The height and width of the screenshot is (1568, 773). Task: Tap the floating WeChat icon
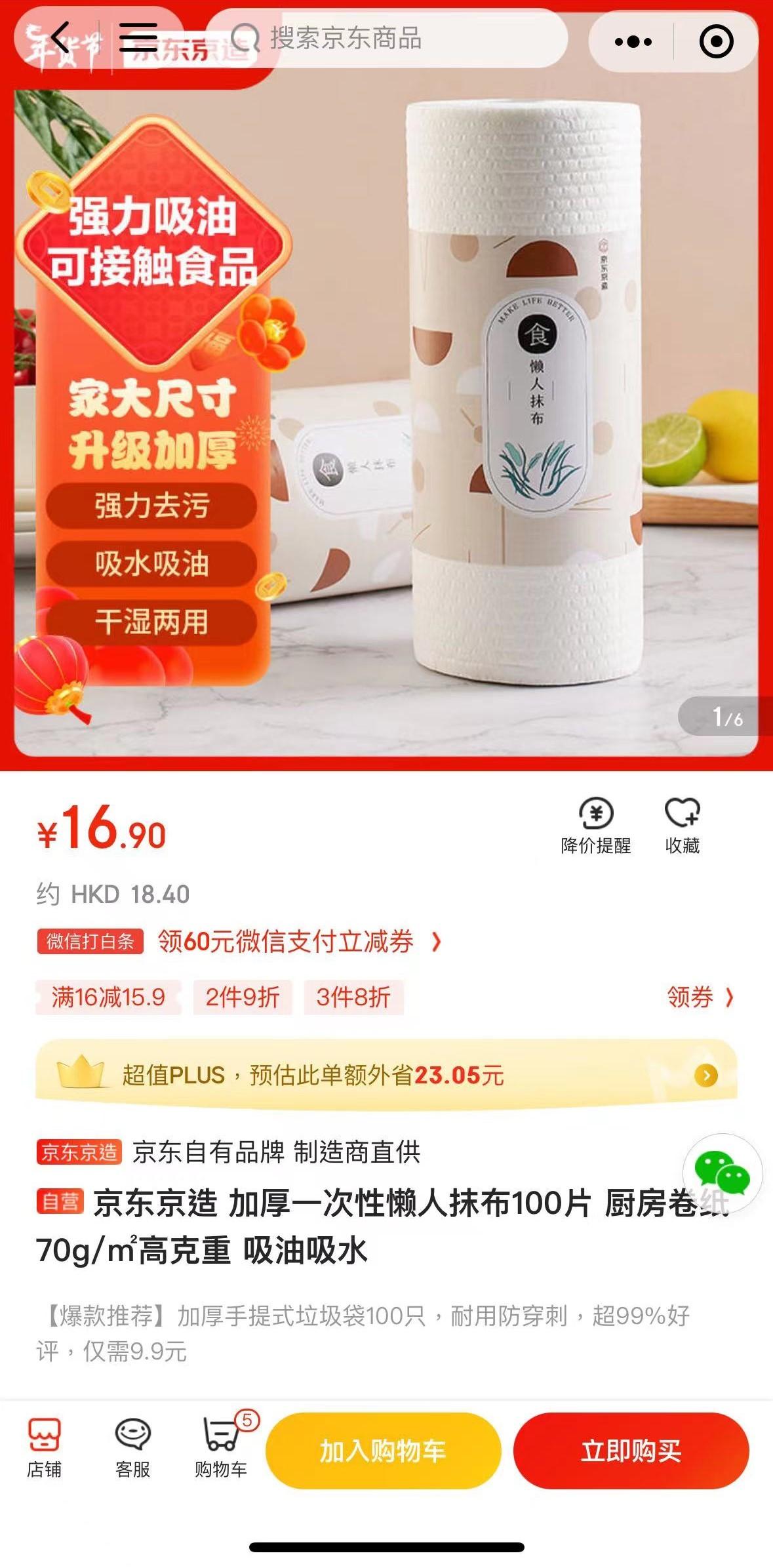(722, 1173)
